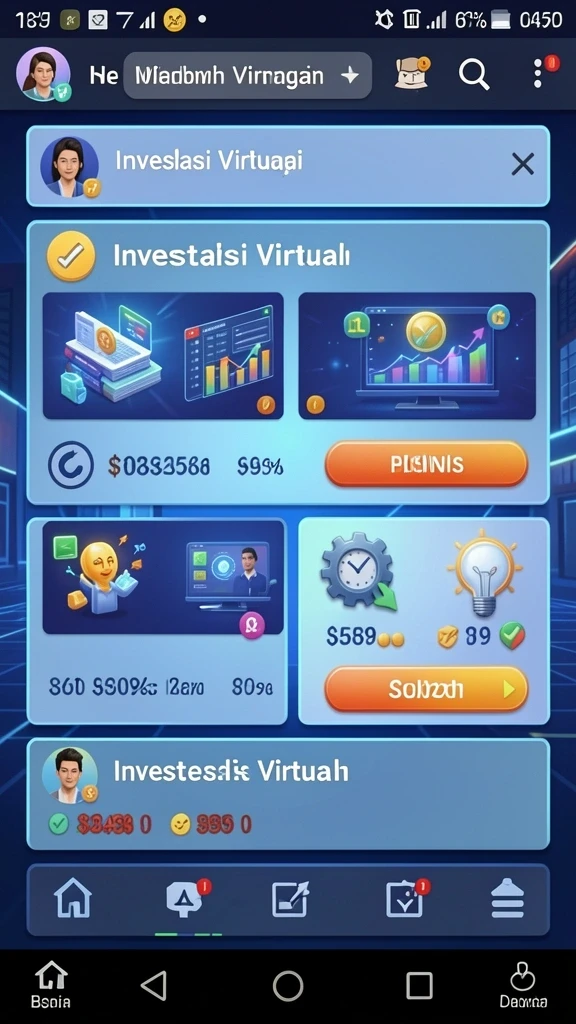Viewport: 576px width, 1024px height.
Task: Open the three-dot overflow menu
Action: 539,74
